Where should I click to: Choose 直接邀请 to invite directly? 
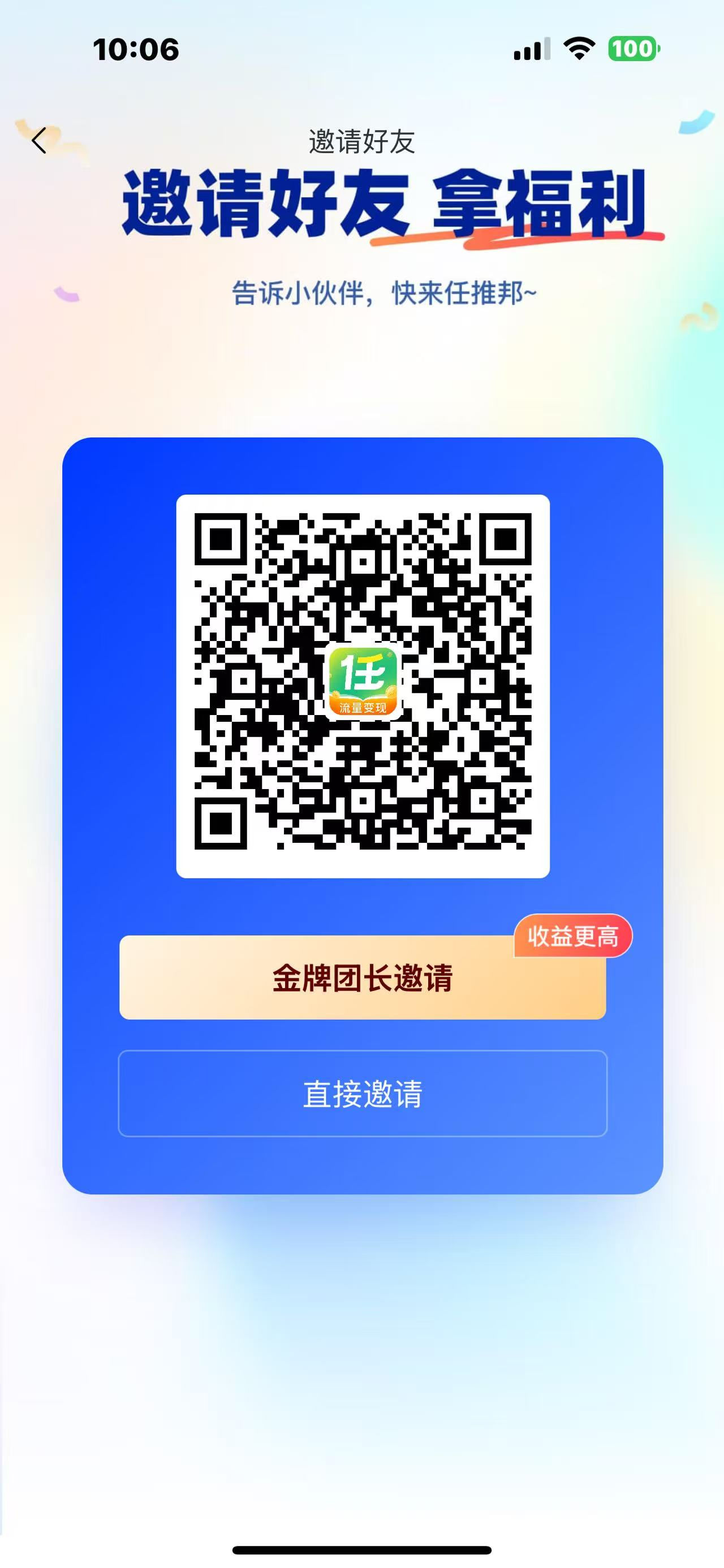coord(363,1093)
